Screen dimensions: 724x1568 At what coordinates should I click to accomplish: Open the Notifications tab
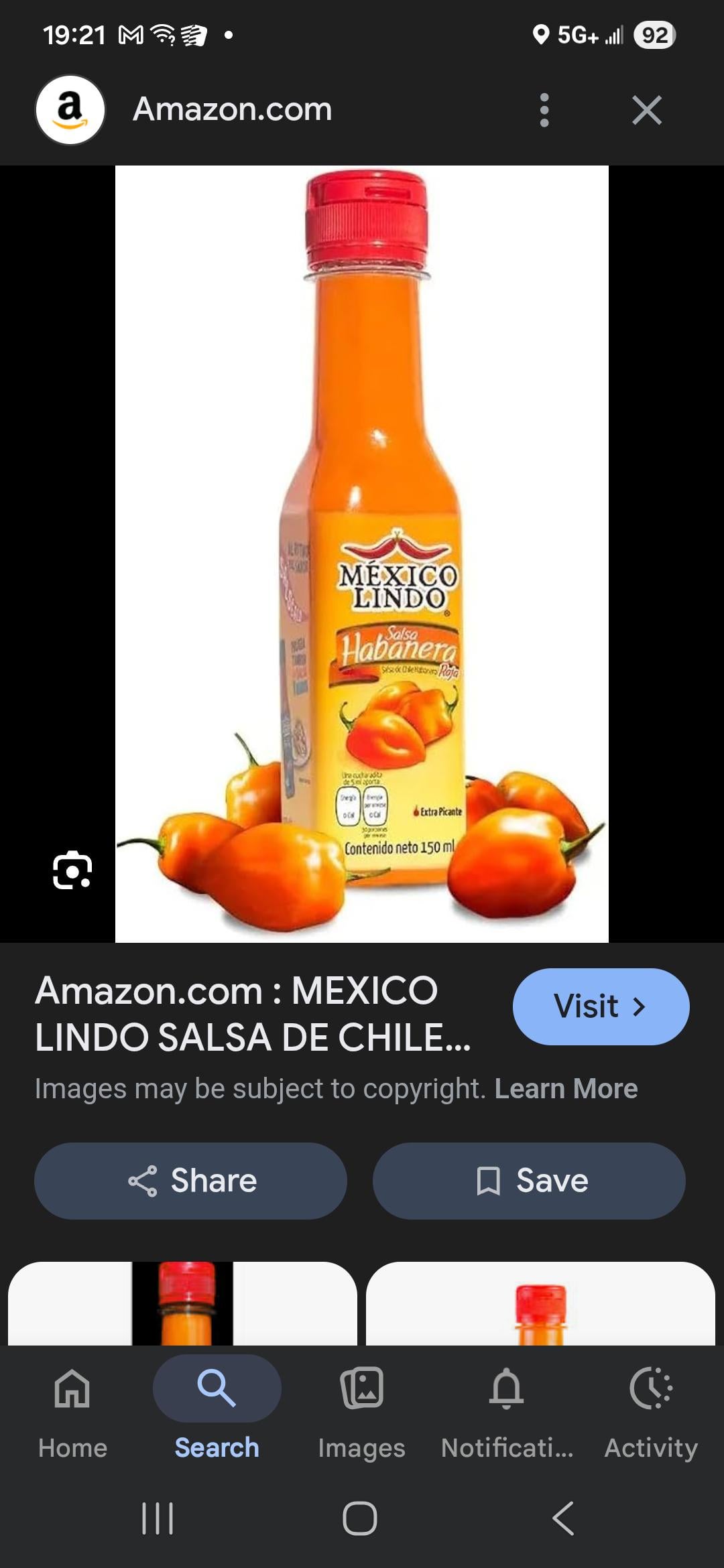tap(507, 1406)
